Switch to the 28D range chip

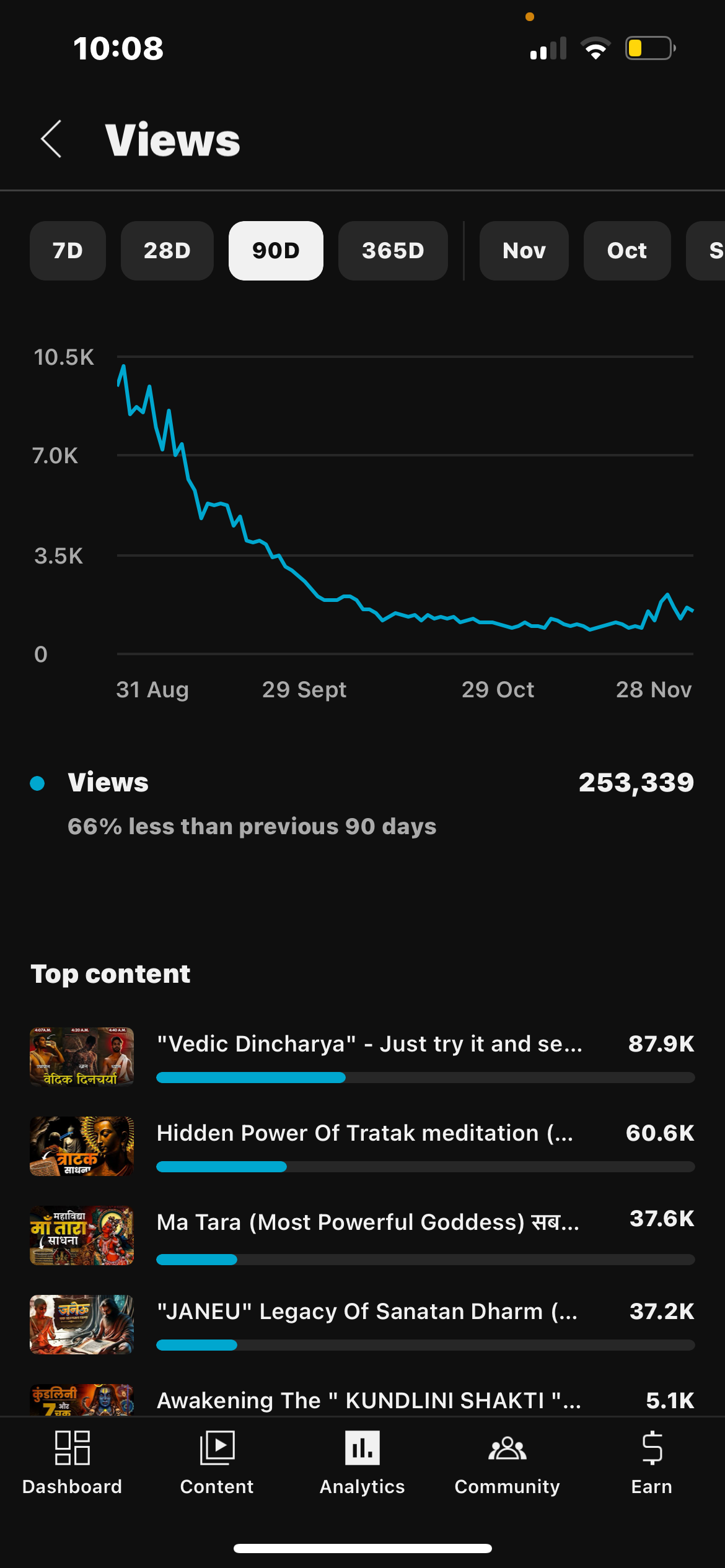pos(167,251)
